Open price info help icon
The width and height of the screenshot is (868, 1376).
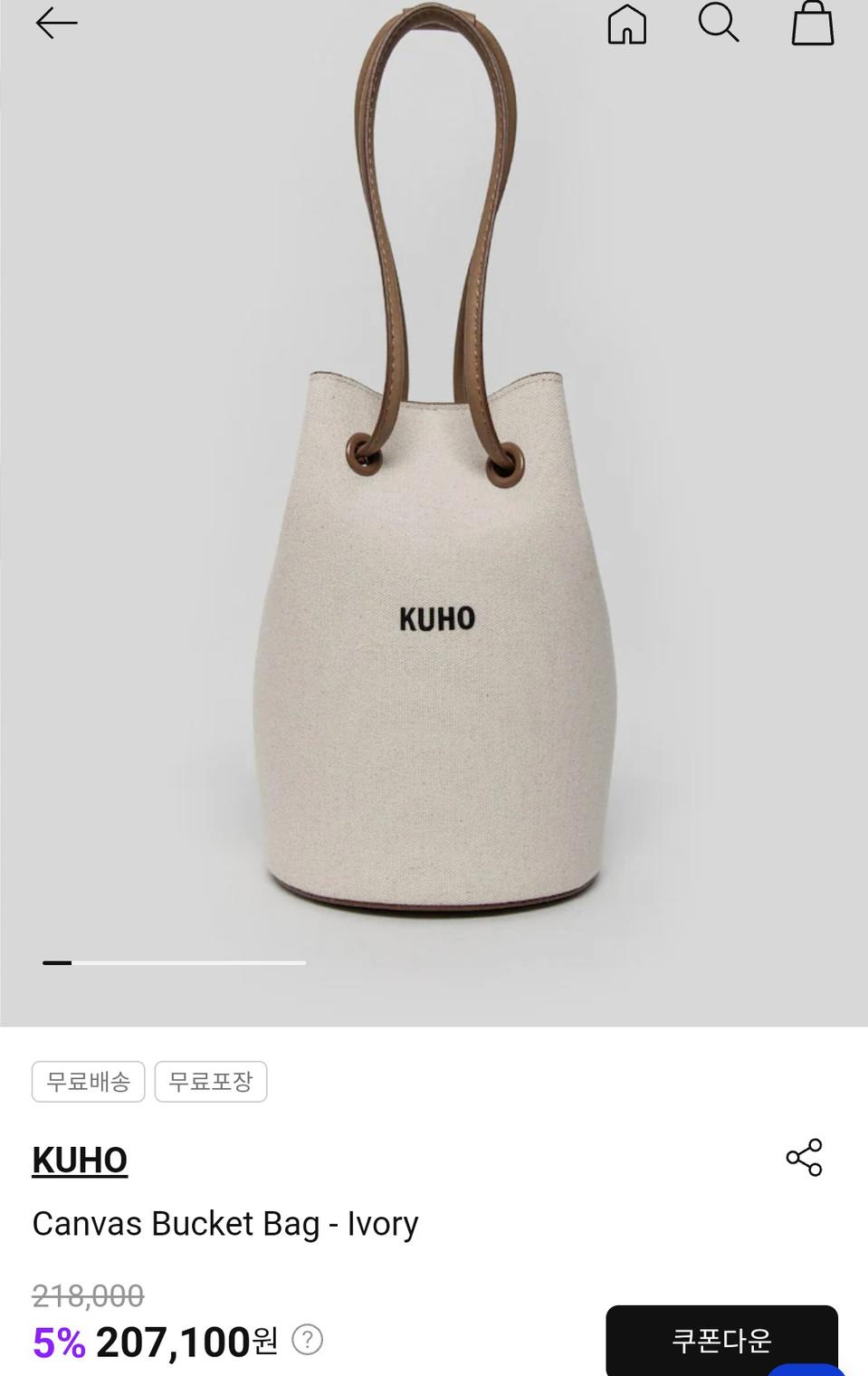point(307,1340)
